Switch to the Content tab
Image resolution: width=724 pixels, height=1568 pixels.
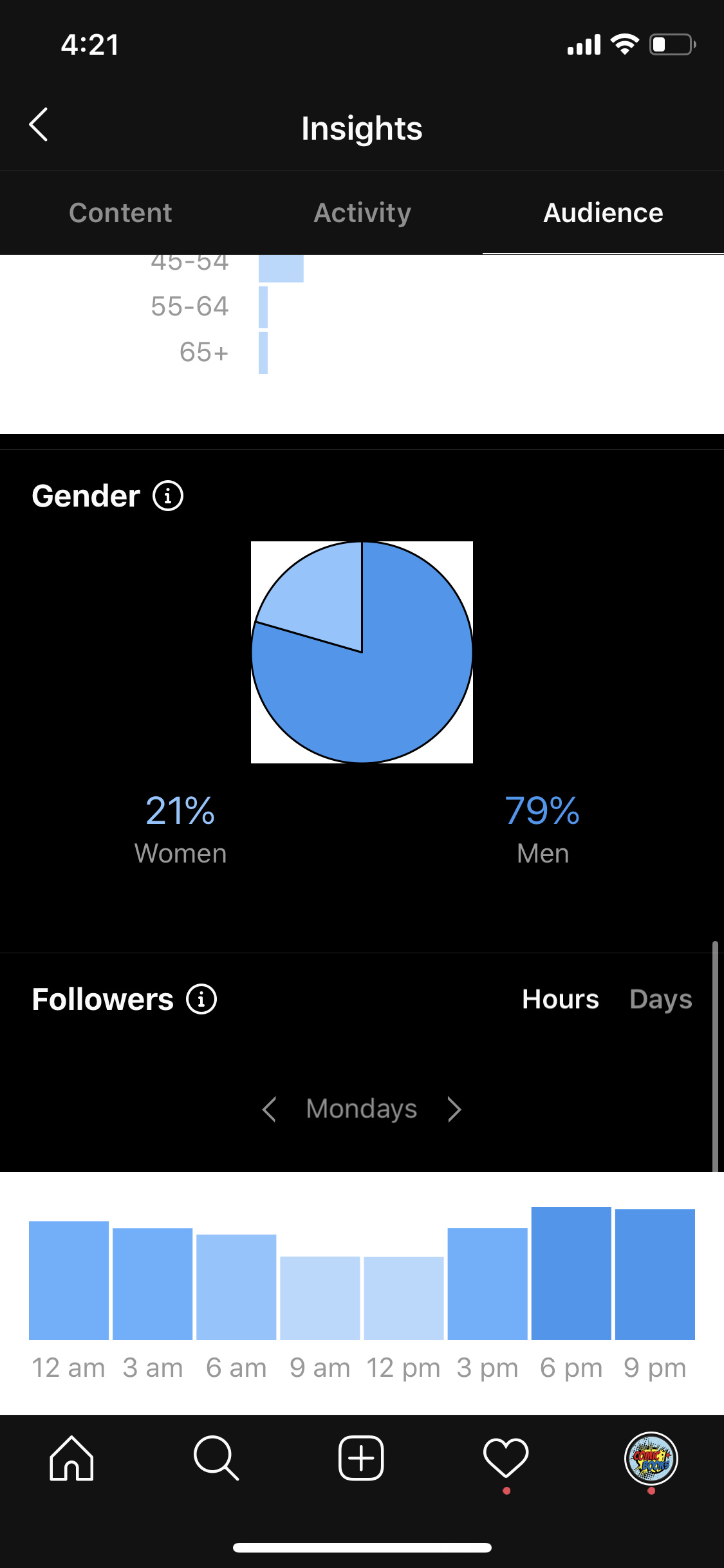click(120, 213)
